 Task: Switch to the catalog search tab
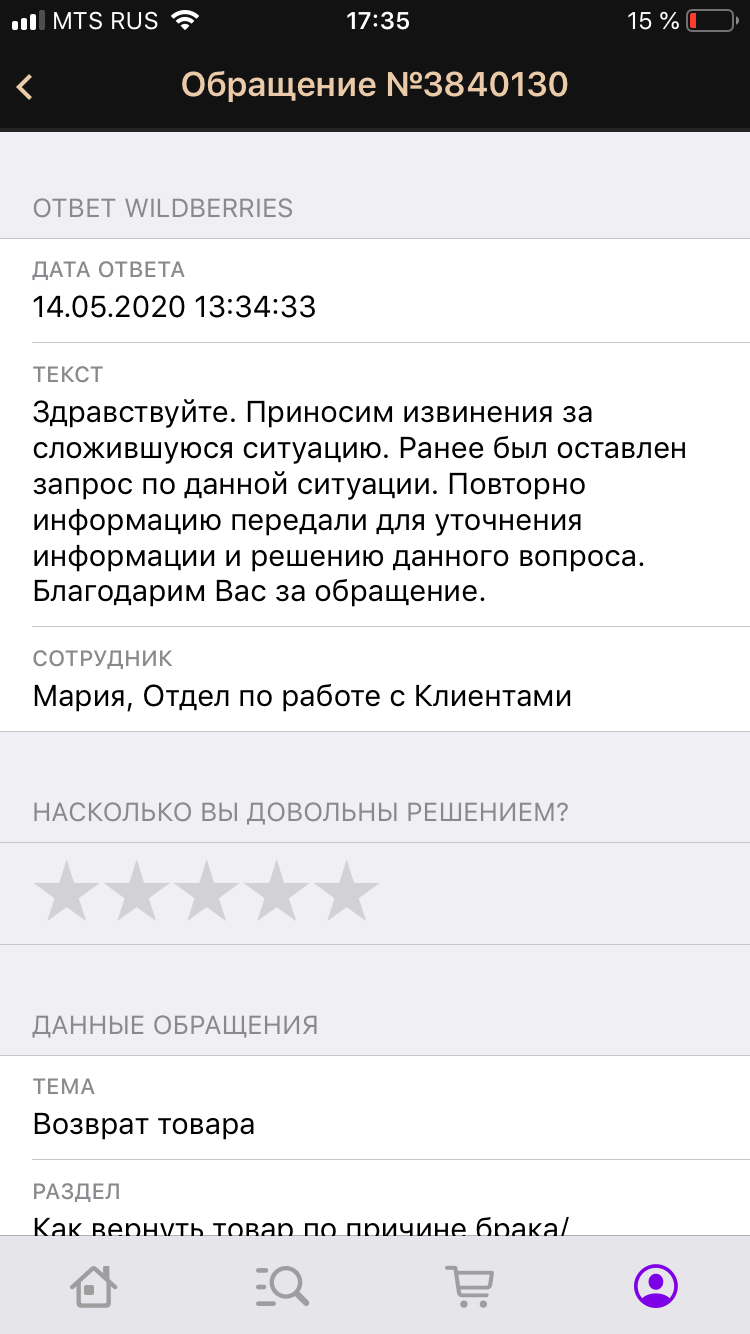coord(281,1285)
